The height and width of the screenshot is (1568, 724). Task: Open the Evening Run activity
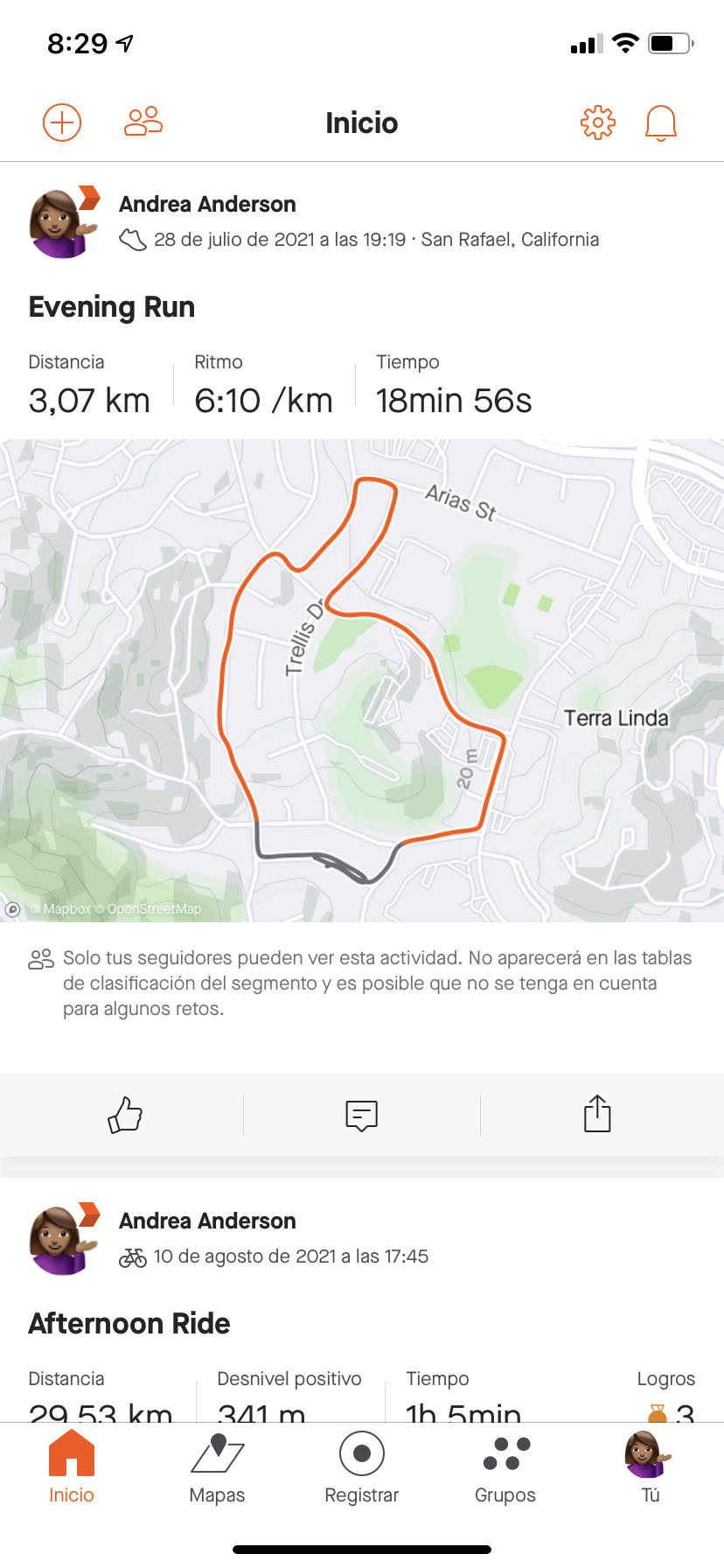point(112,307)
